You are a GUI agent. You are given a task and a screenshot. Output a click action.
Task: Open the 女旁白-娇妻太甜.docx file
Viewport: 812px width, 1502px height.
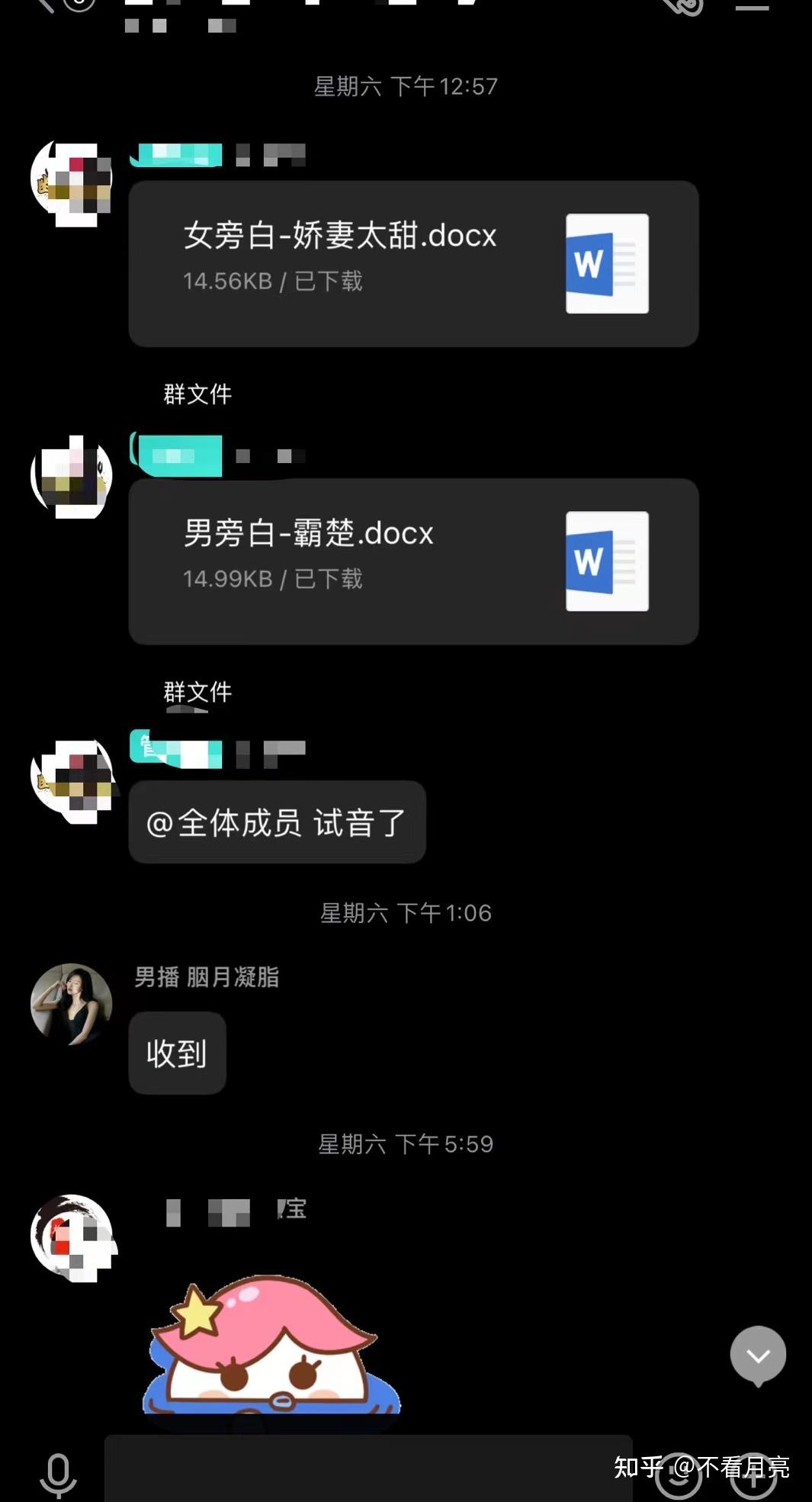(413, 263)
